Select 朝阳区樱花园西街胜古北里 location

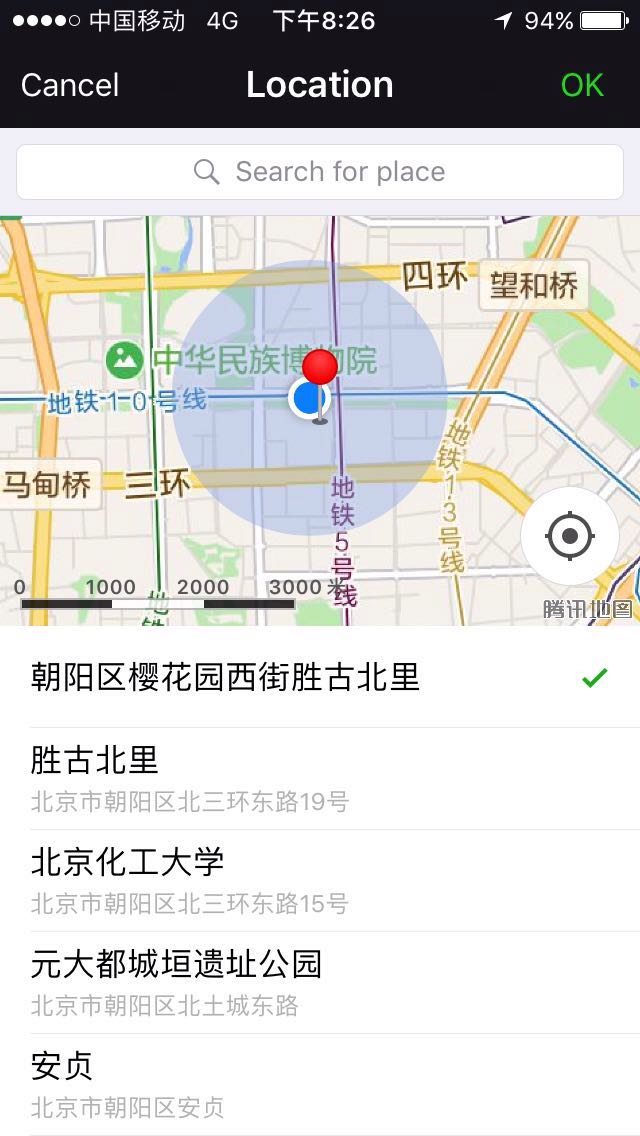(320, 678)
